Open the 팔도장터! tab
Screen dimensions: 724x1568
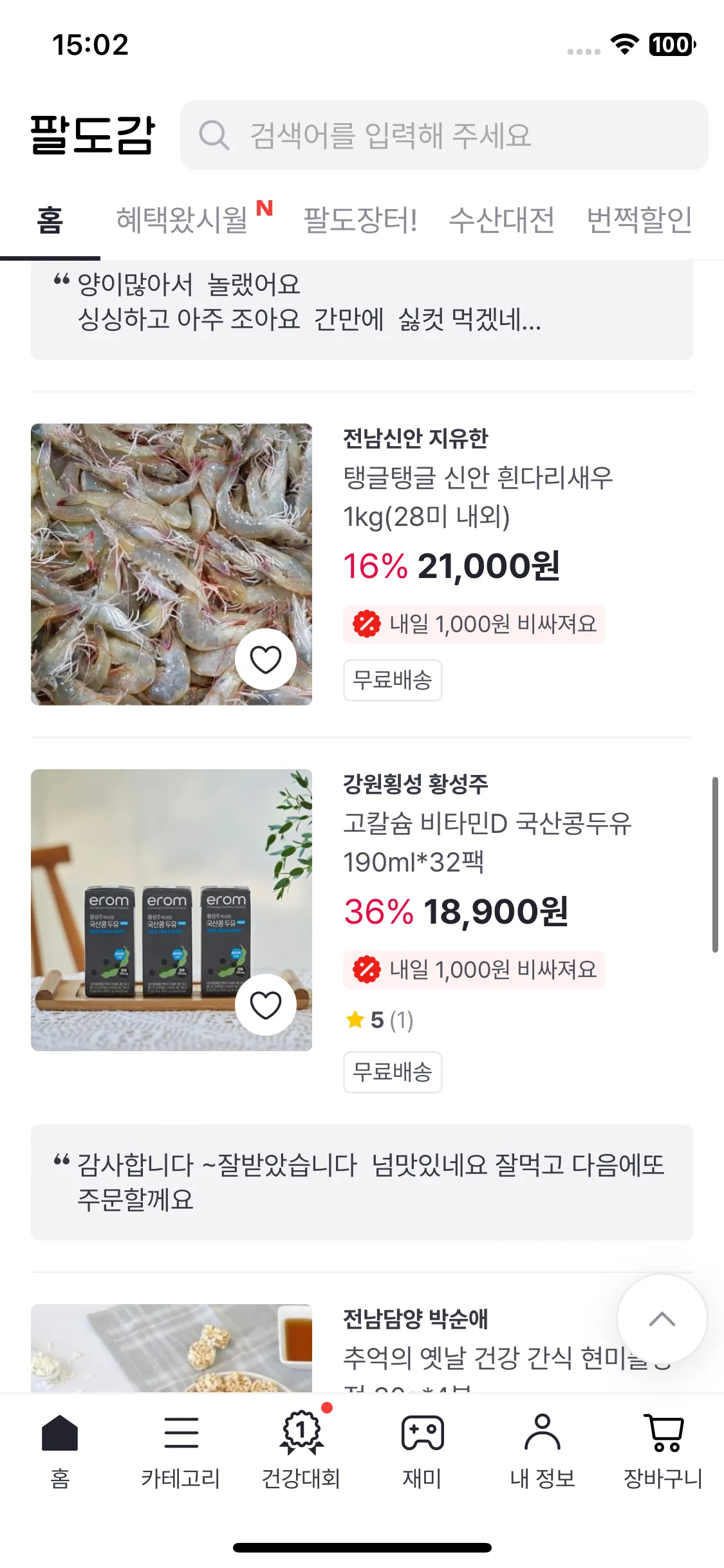(x=360, y=220)
